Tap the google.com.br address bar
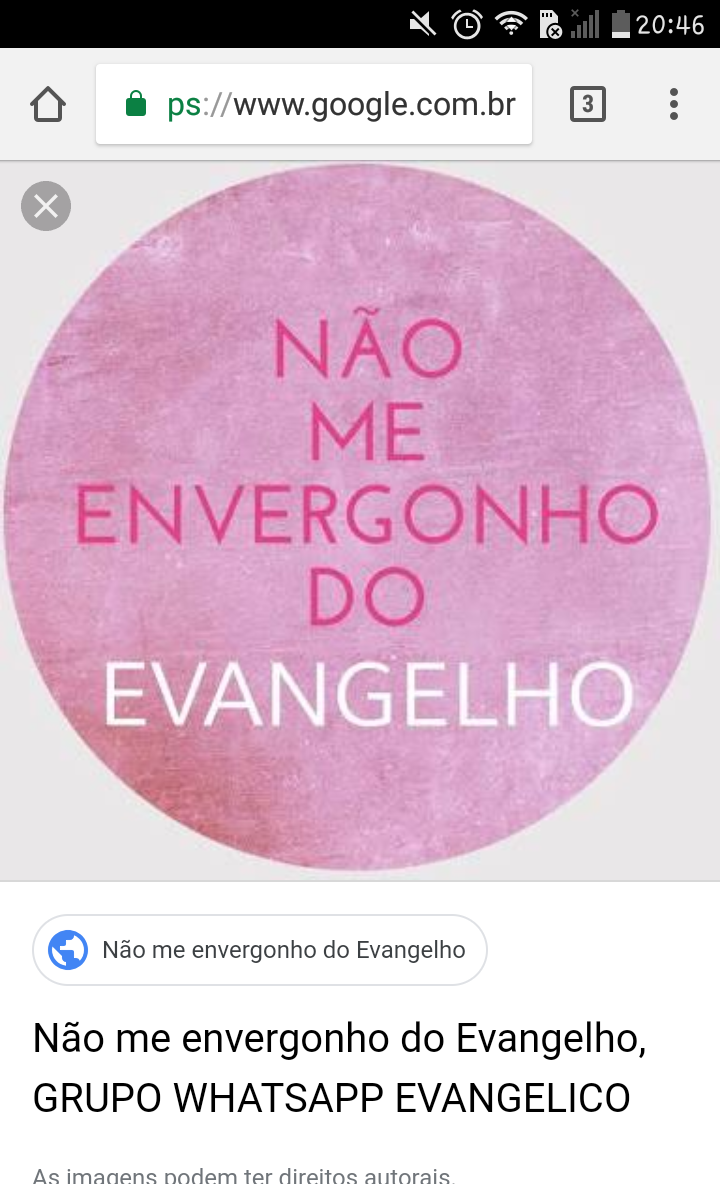This screenshot has height=1184, width=720. [x=314, y=104]
